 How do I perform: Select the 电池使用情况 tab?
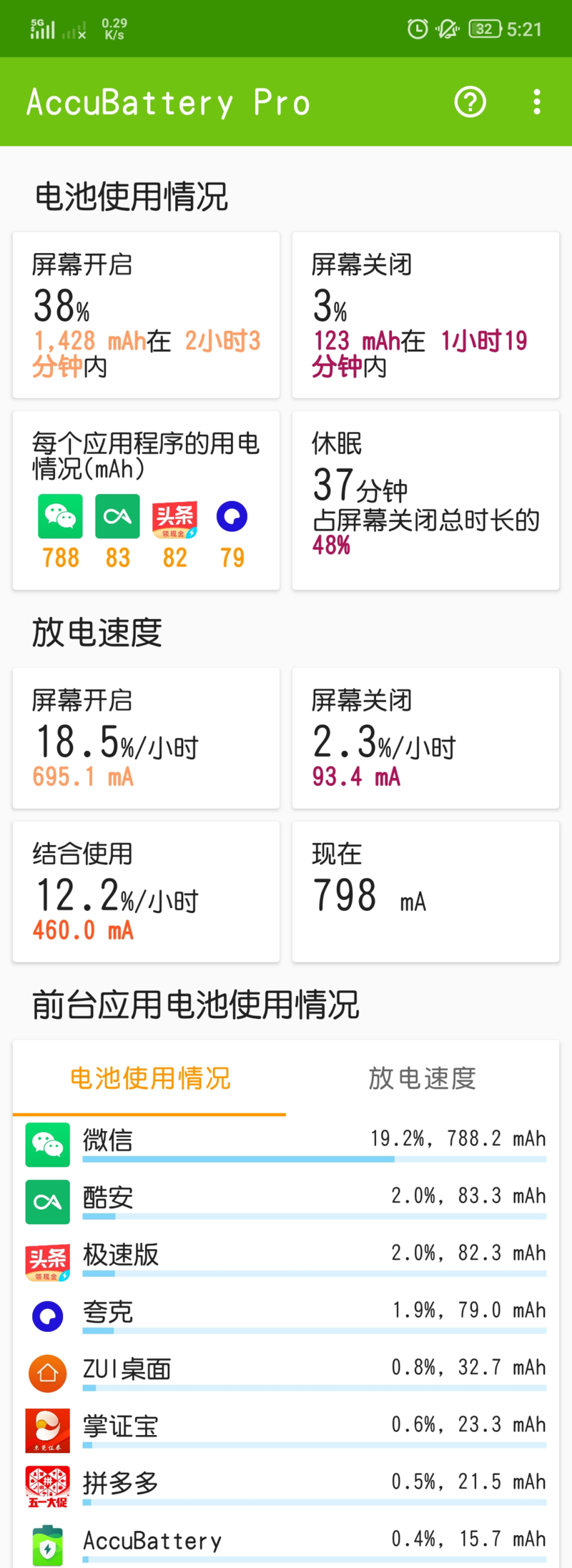tap(149, 1078)
